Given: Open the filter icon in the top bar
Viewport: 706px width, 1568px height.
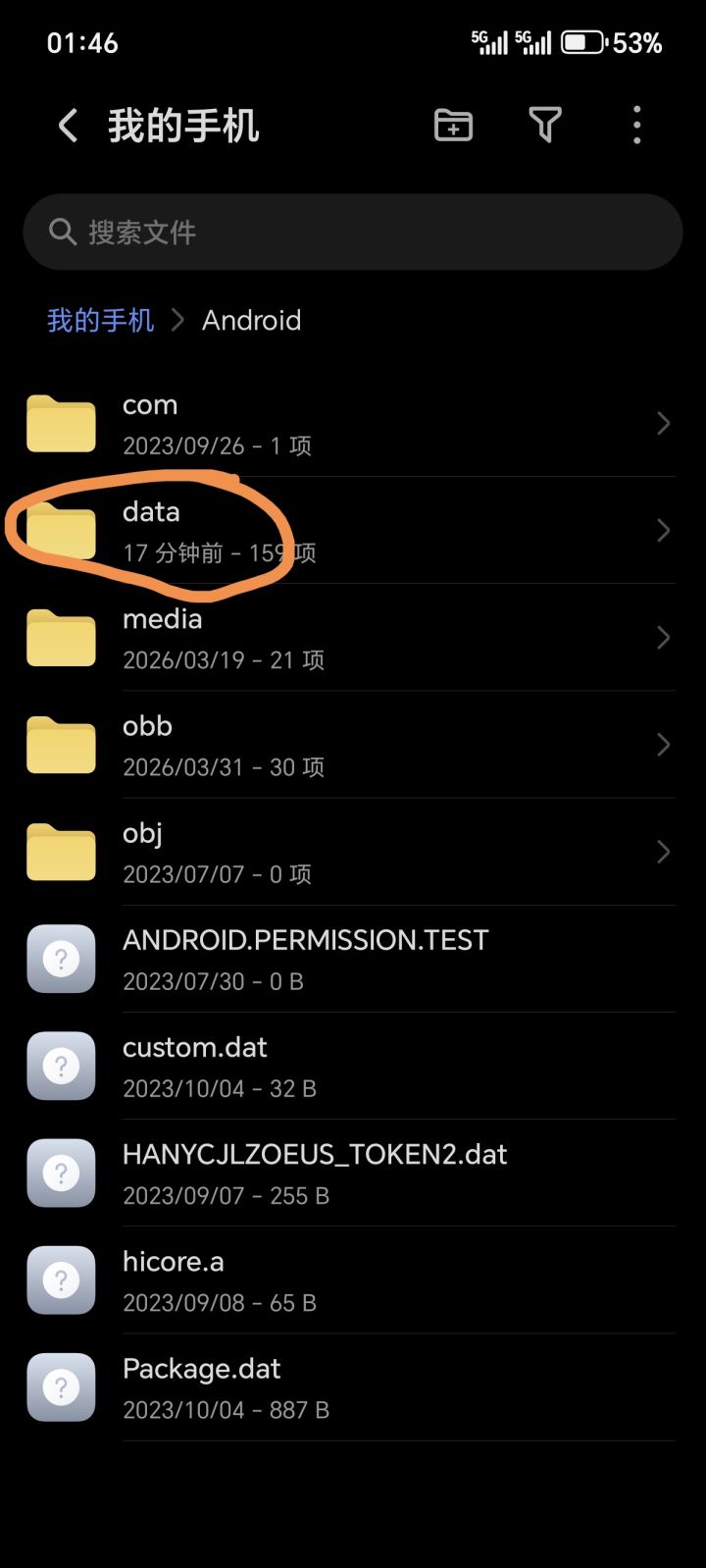Looking at the screenshot, I should (545, 125).
